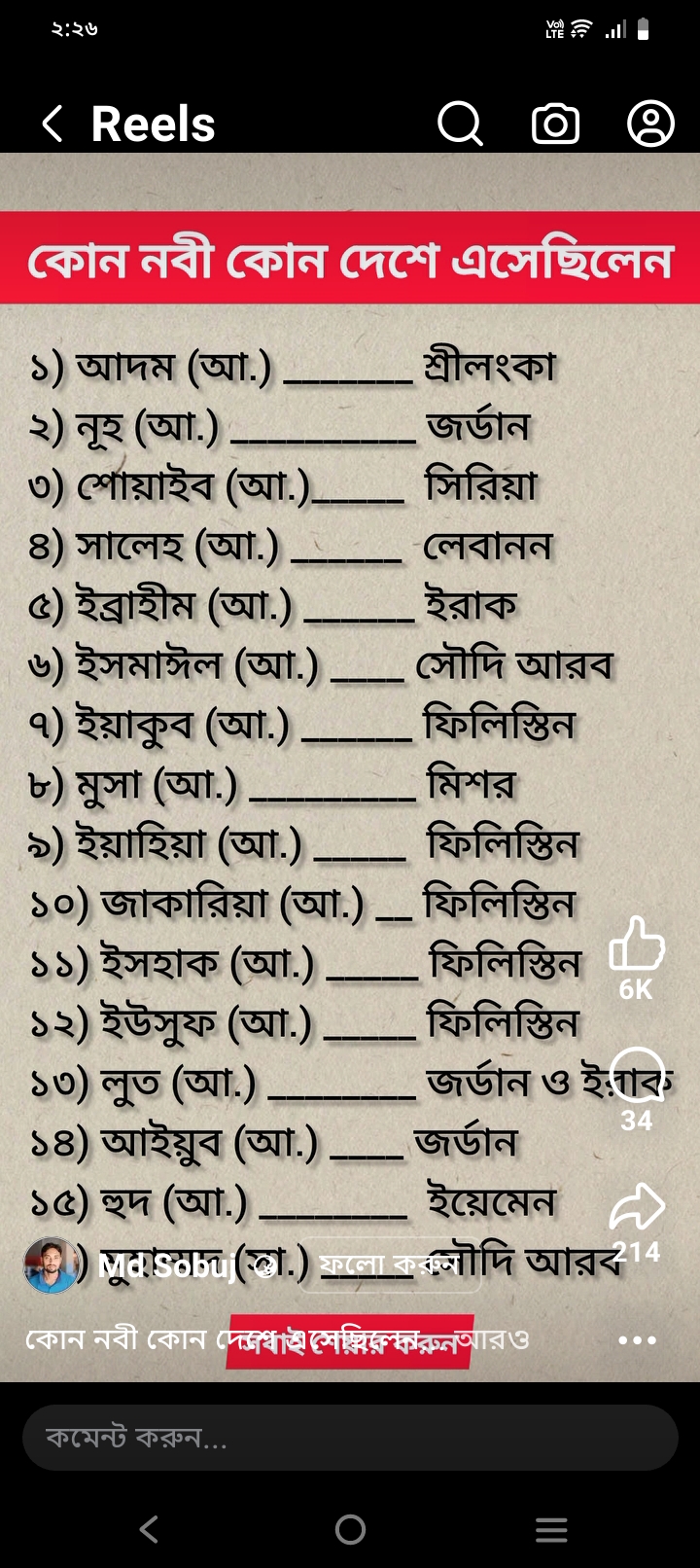This screenshot has width=700, height=1568.
Task: Open Md Sobuj's profile picture
Action: (x=51, y=1265)
